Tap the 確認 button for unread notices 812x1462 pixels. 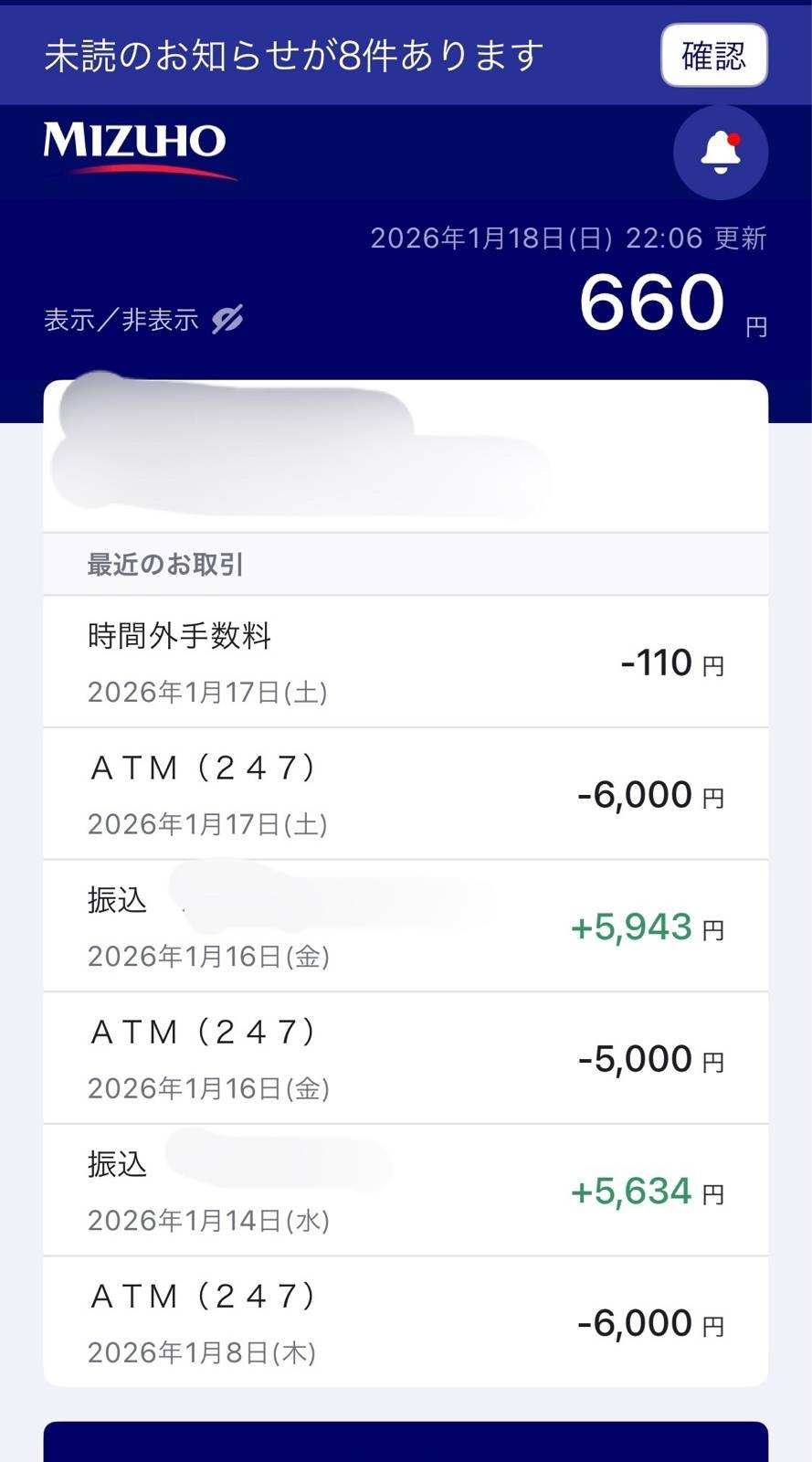click(x=713, y=56)
